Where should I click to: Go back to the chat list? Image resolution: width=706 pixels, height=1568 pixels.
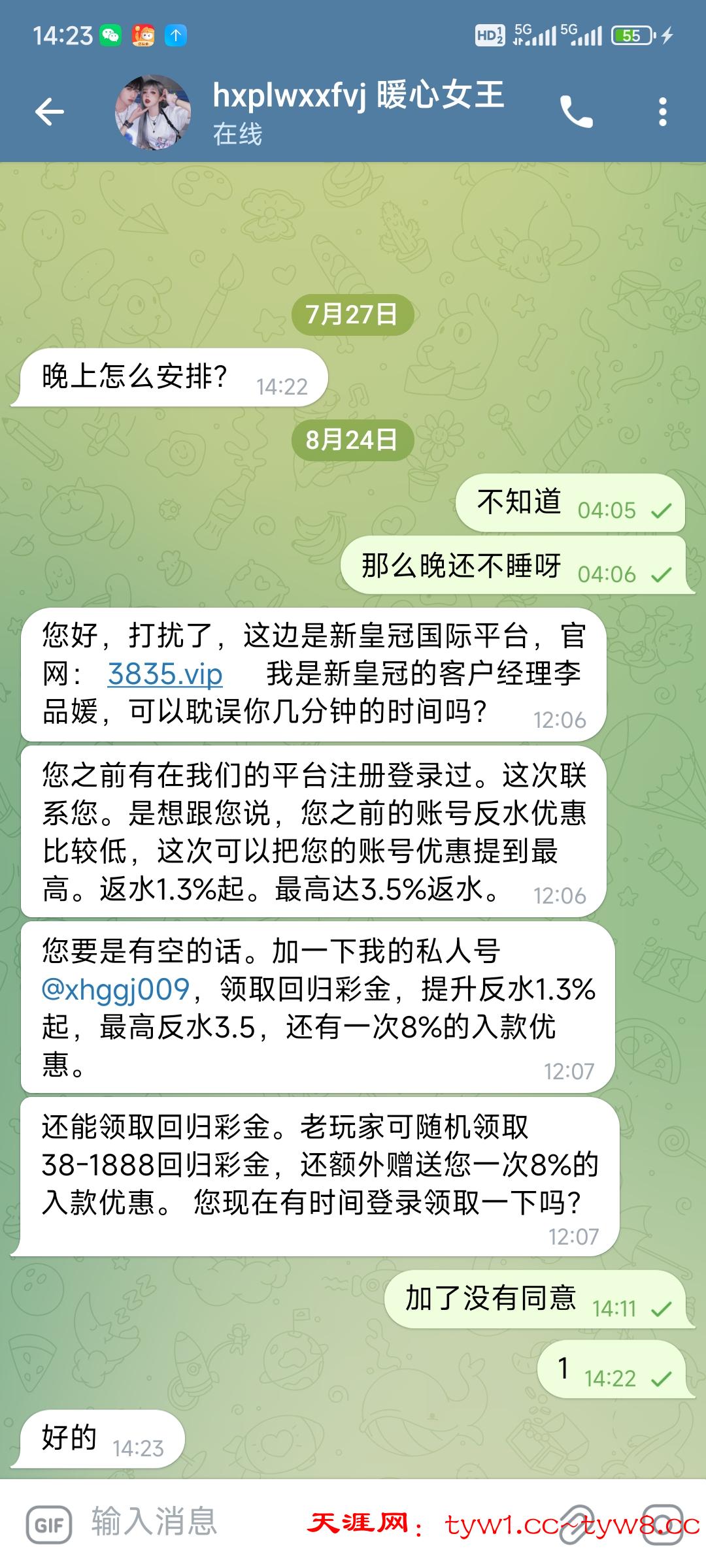click(50, 112)
